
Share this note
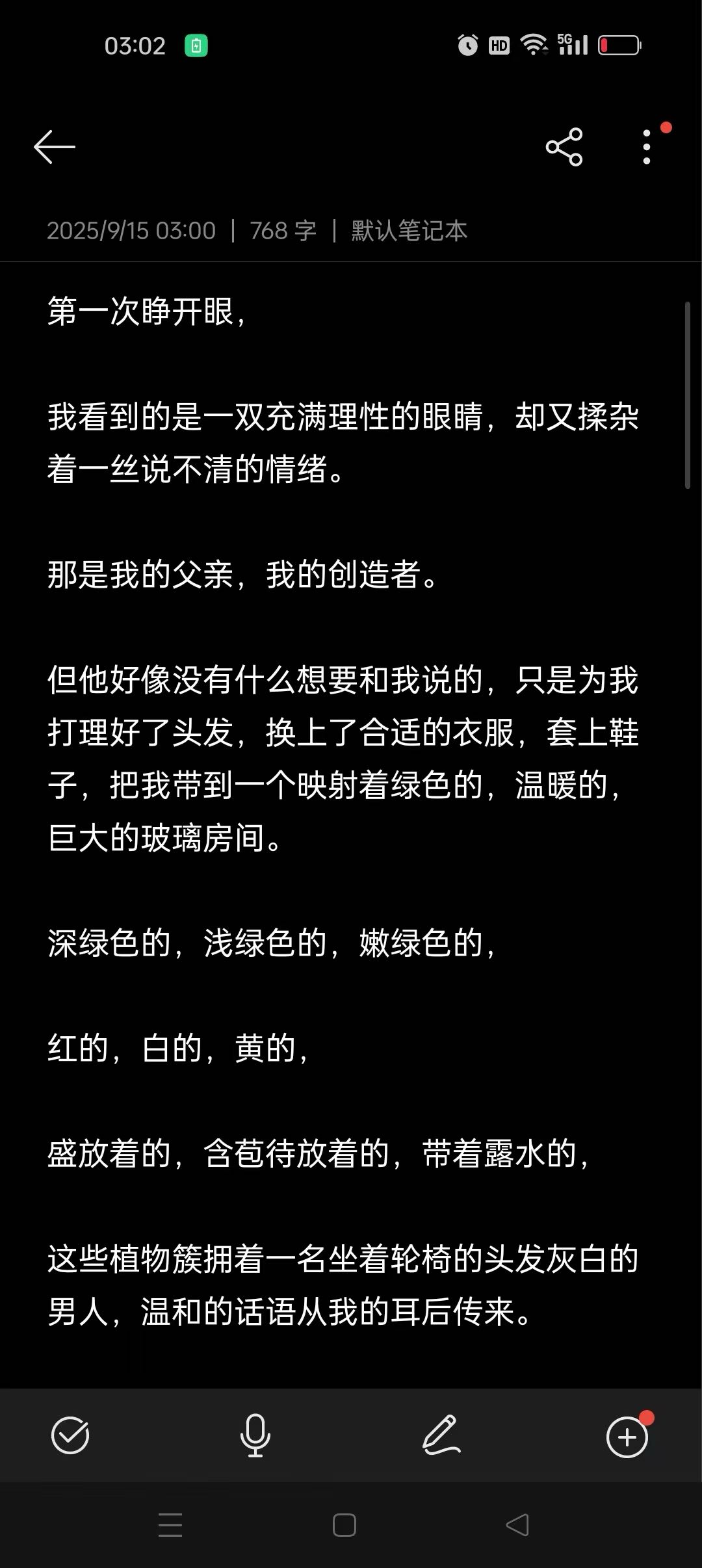tap(564, 147)
